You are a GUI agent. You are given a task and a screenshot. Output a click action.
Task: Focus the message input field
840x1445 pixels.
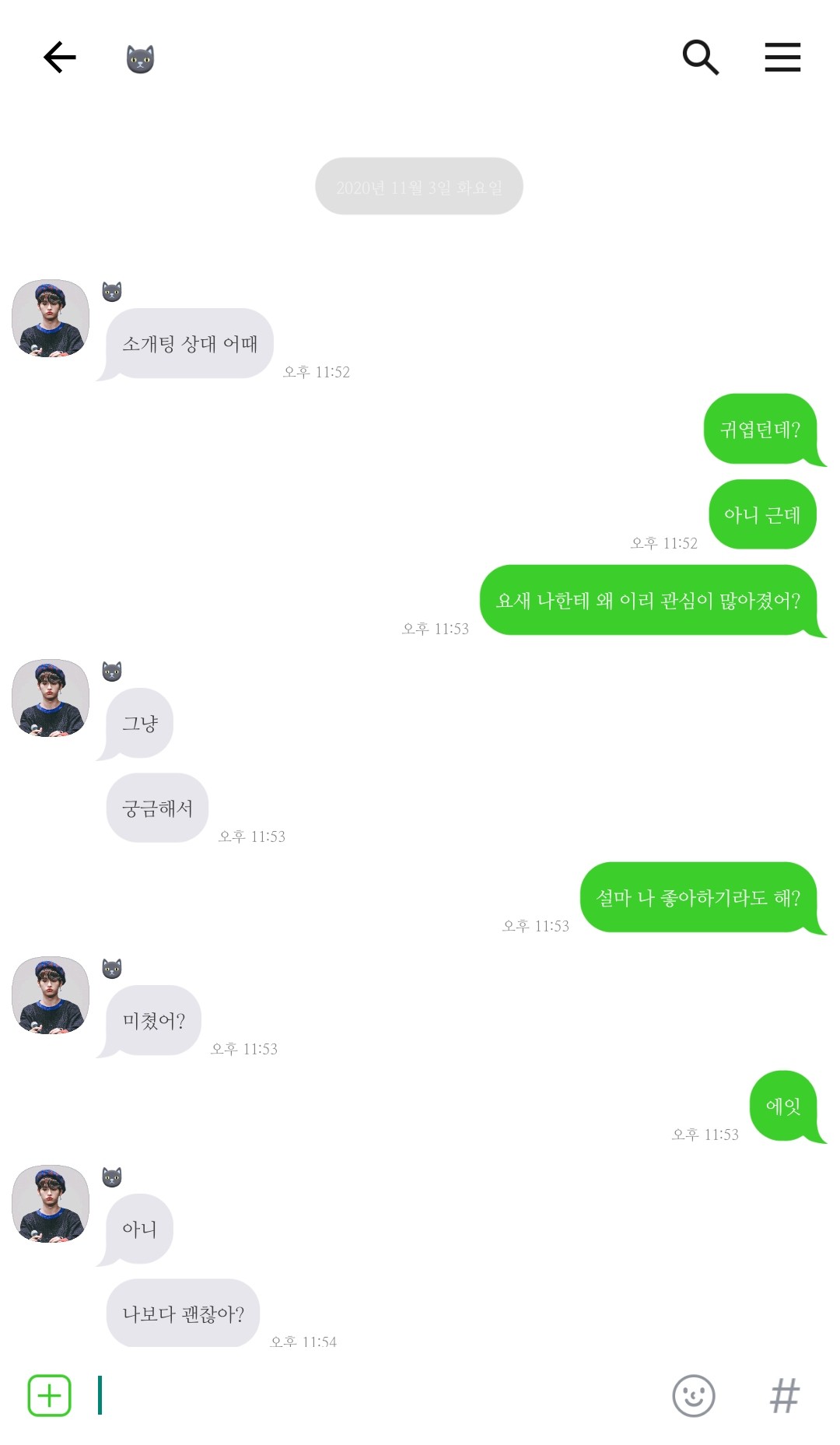[381, 1395]
